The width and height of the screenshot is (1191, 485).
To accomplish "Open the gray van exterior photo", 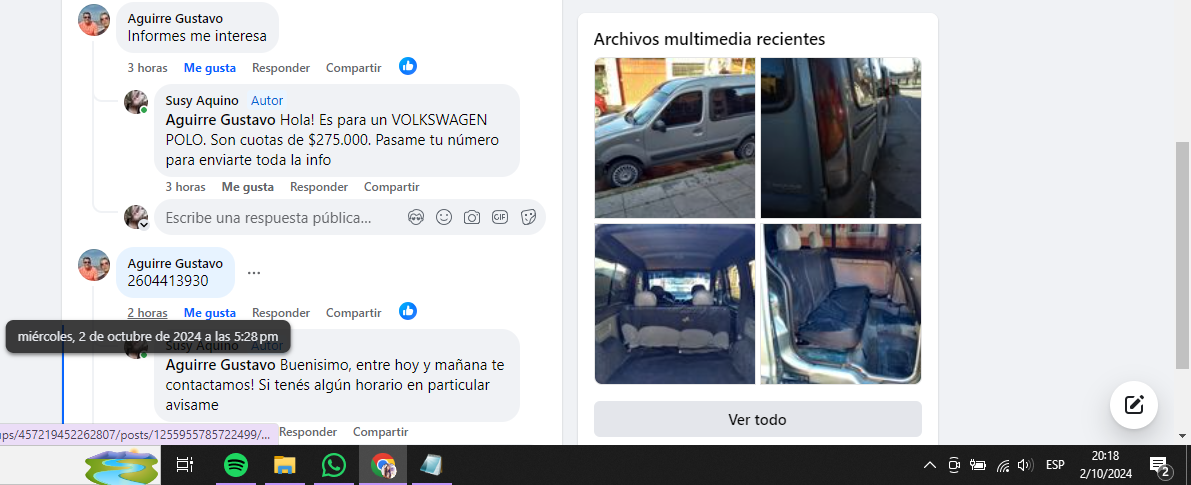I will pos(675,138).
